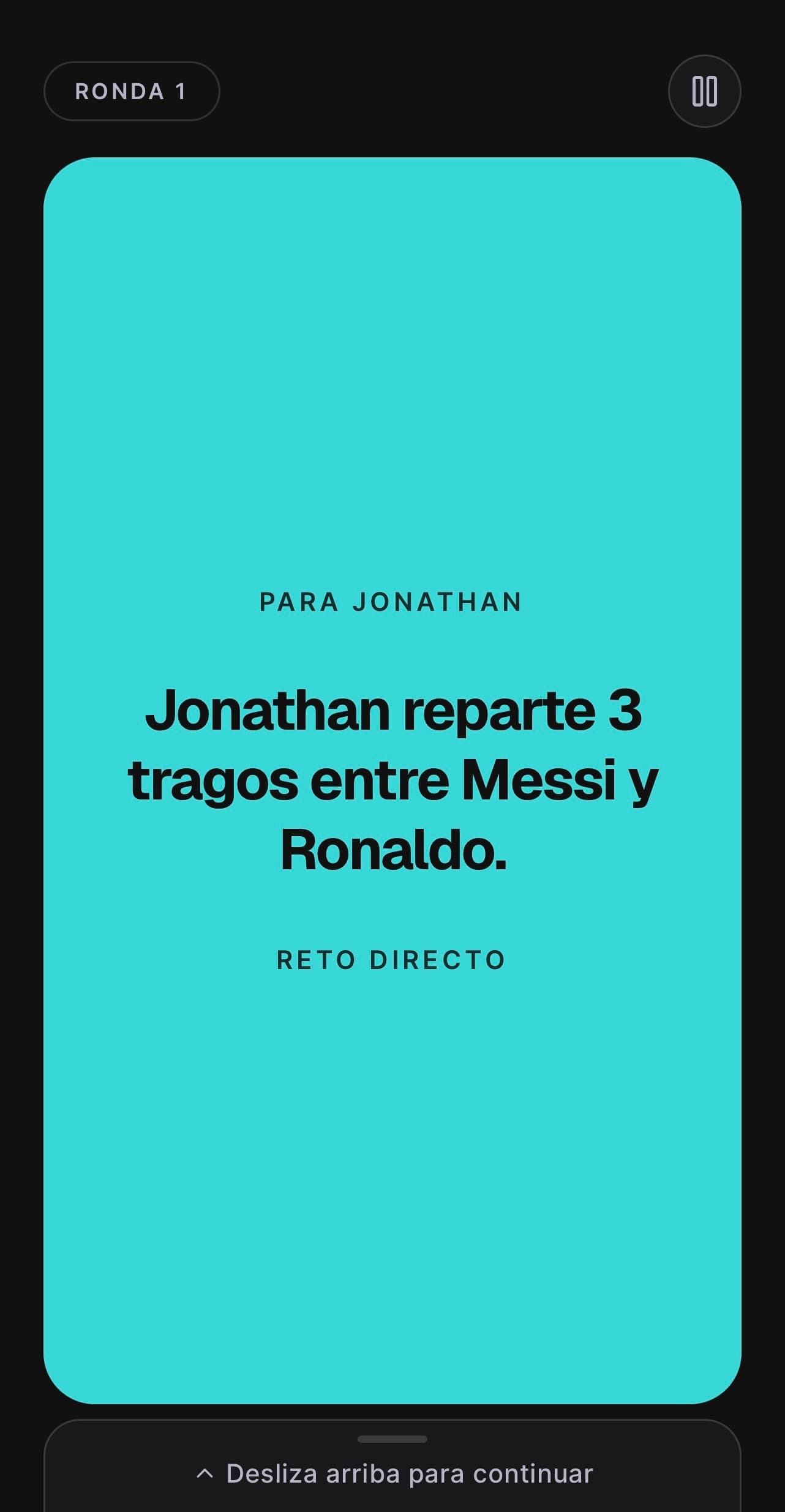Tap the turquoise Jonathan challenge card
The width and height of the screenshot is (785, 1512).
pos(392,780)
